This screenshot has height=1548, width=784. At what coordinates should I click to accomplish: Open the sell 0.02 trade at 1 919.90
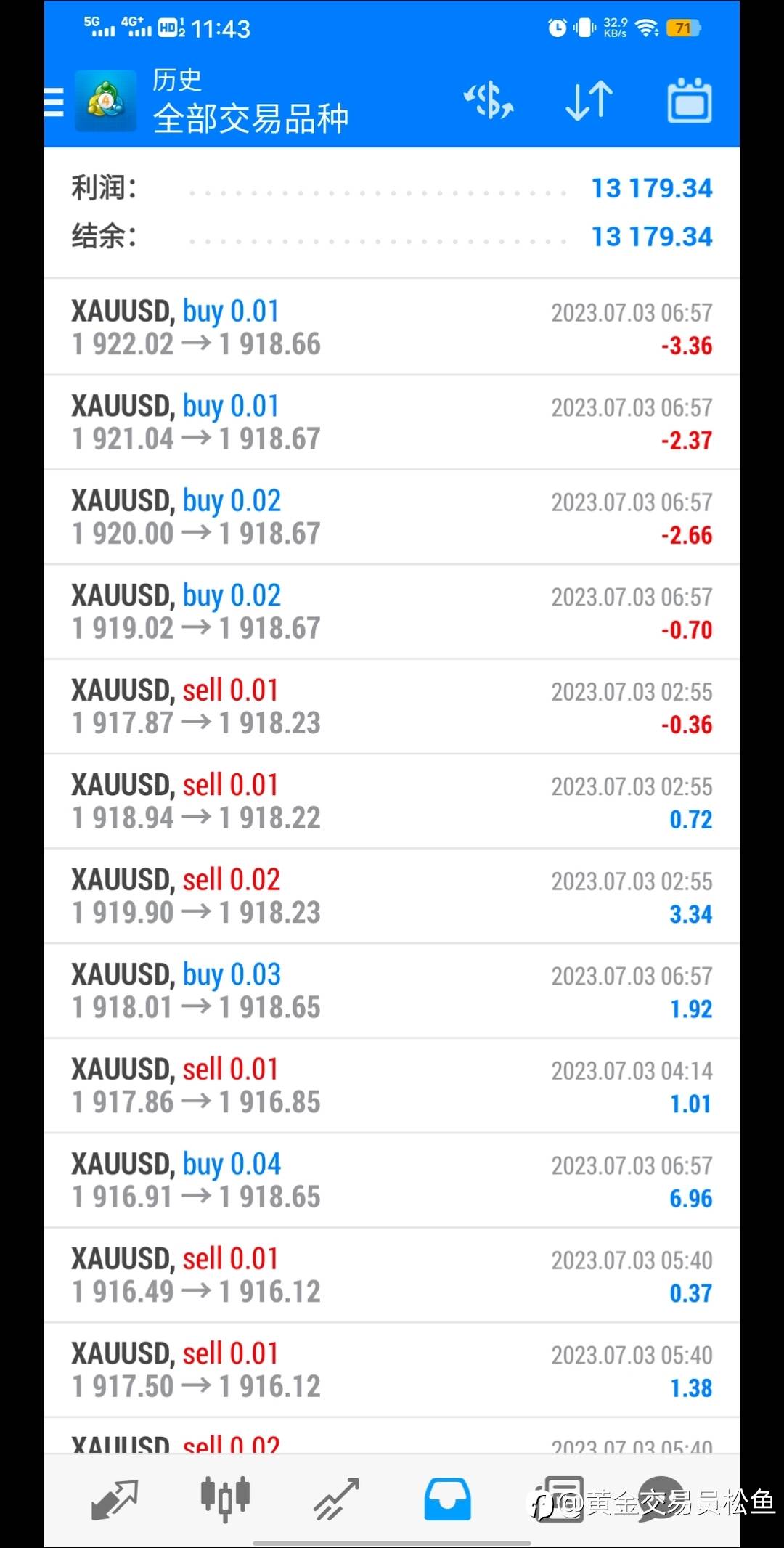(x=392, y=896)
